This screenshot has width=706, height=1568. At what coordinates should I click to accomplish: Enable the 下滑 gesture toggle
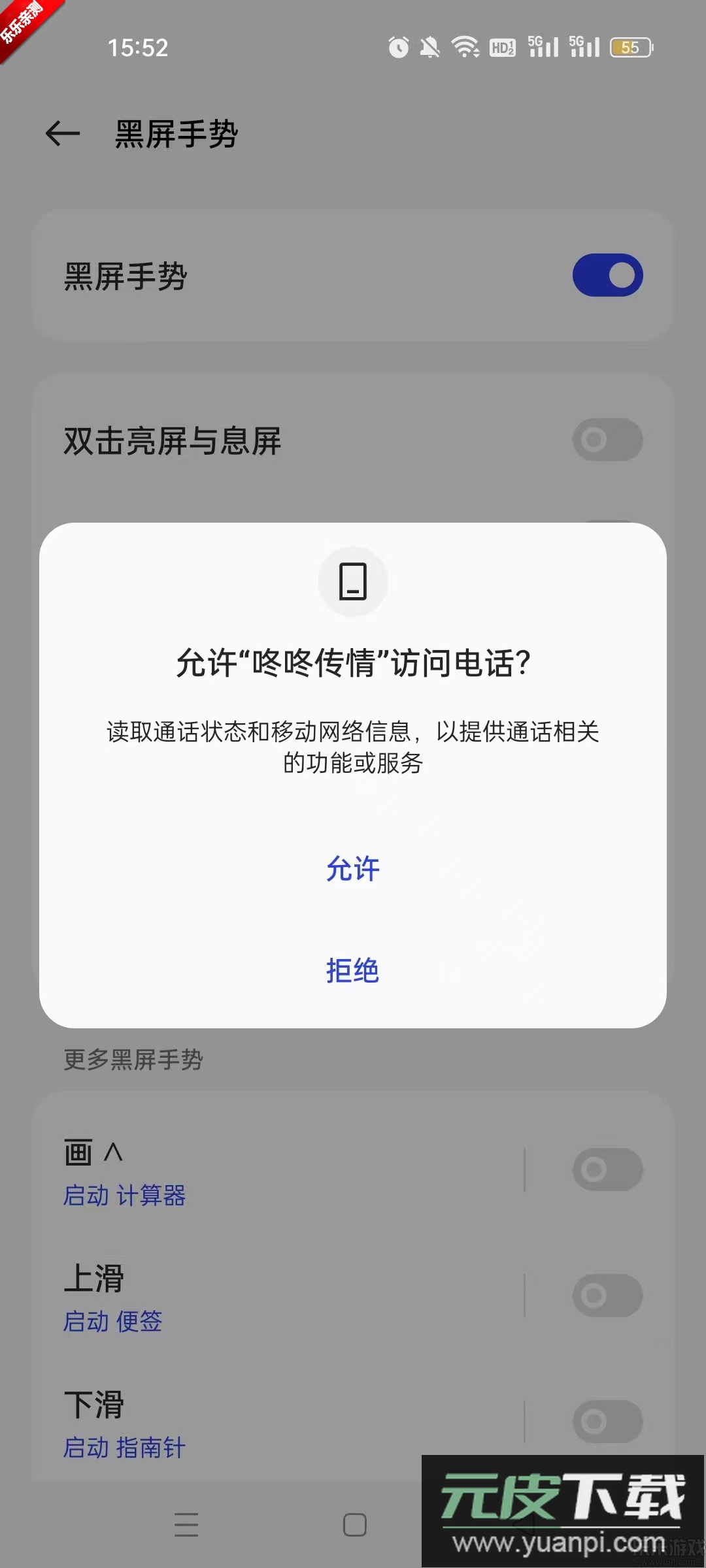[607, 1421]
